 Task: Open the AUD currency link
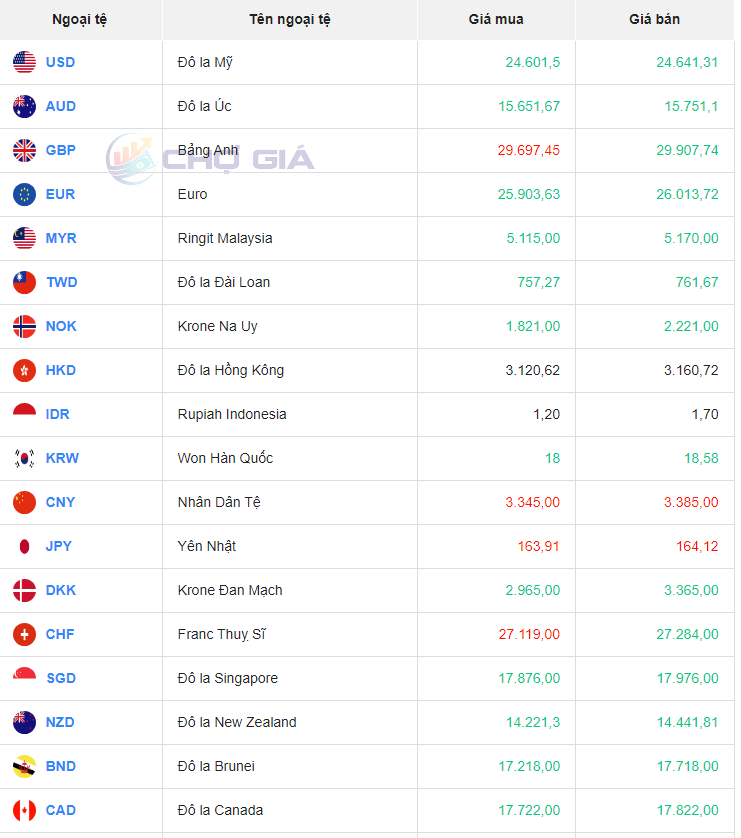coord(60,106)
